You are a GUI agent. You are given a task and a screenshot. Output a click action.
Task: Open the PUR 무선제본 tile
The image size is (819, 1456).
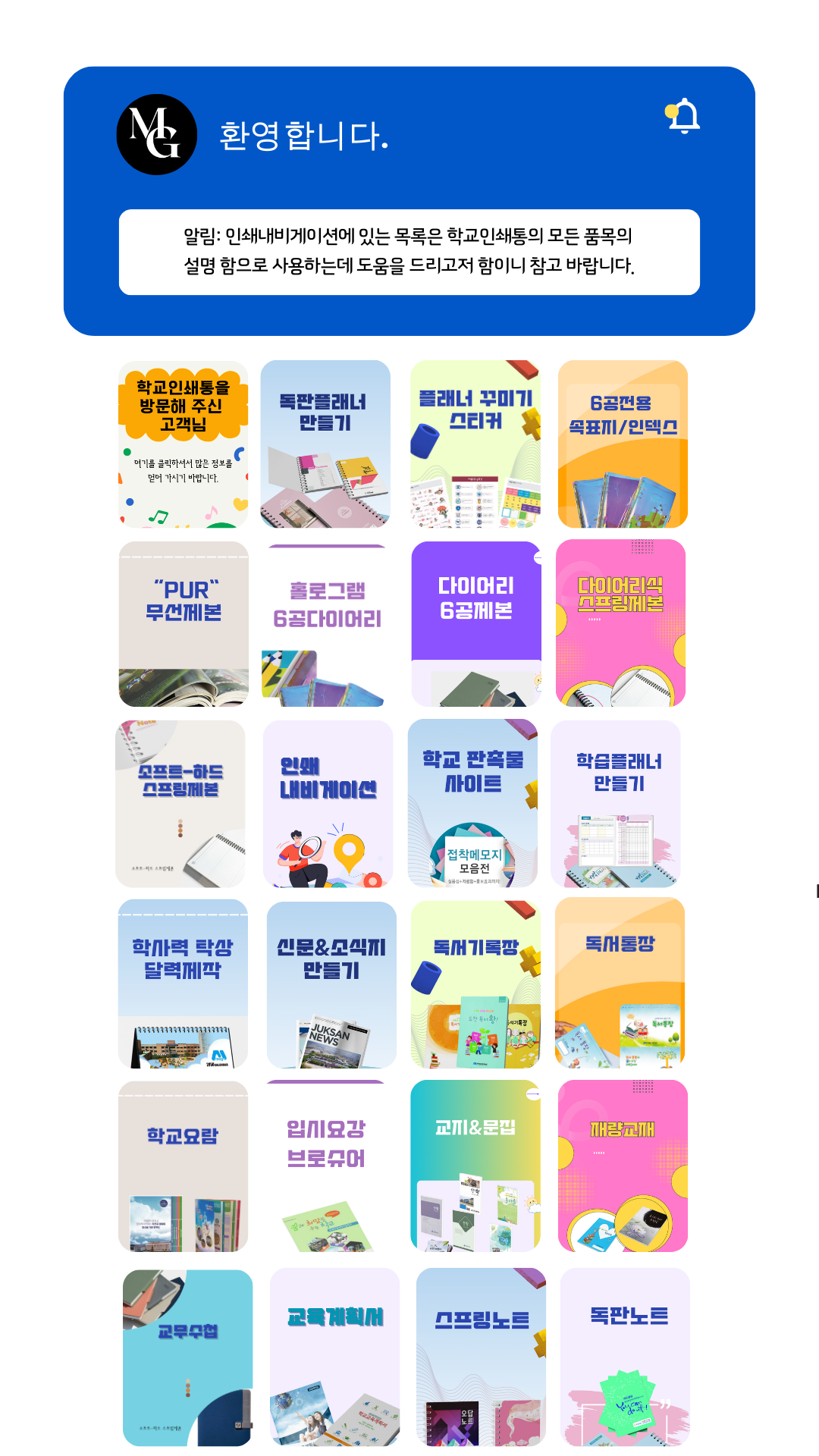tap(184, 623)
